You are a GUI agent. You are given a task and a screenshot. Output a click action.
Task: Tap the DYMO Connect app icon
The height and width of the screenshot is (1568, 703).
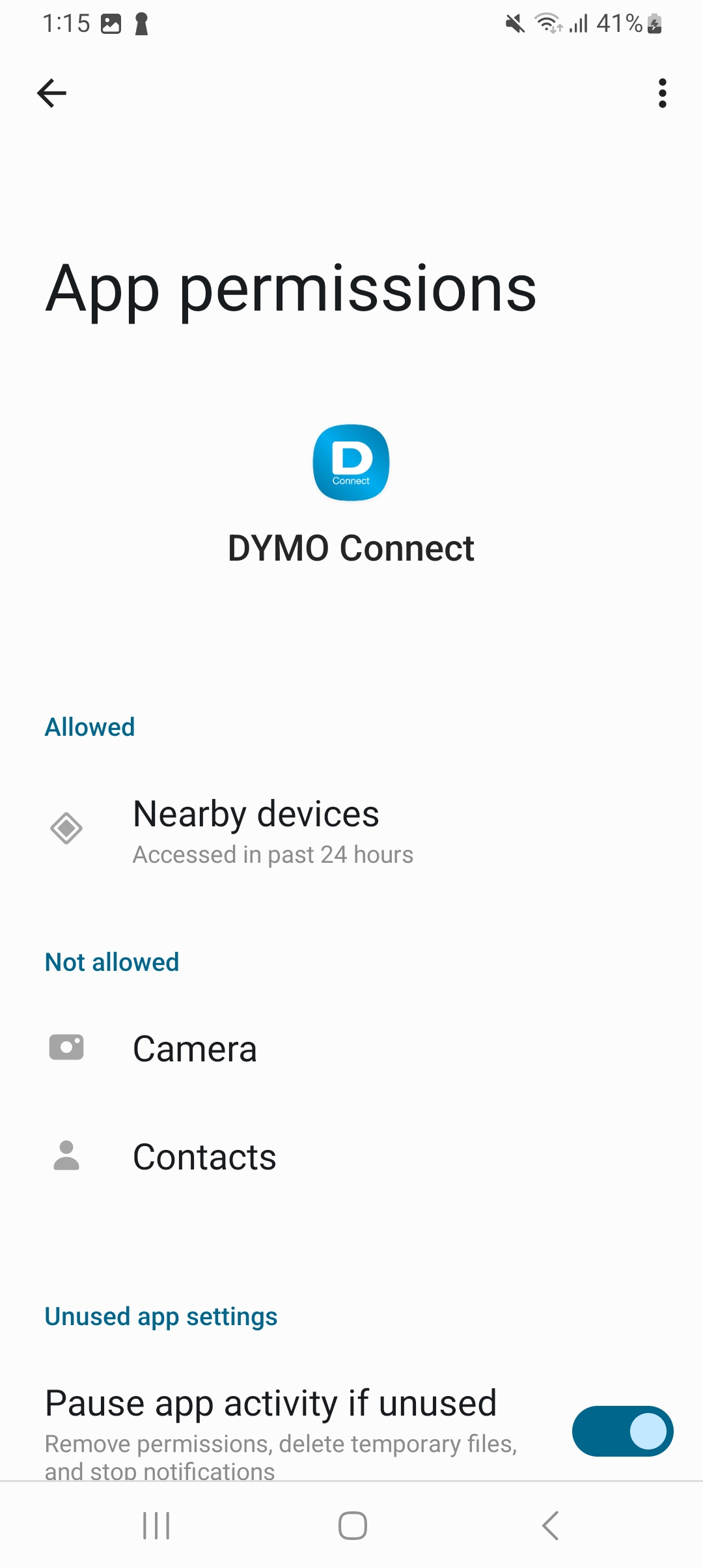[x=351, y=464]
